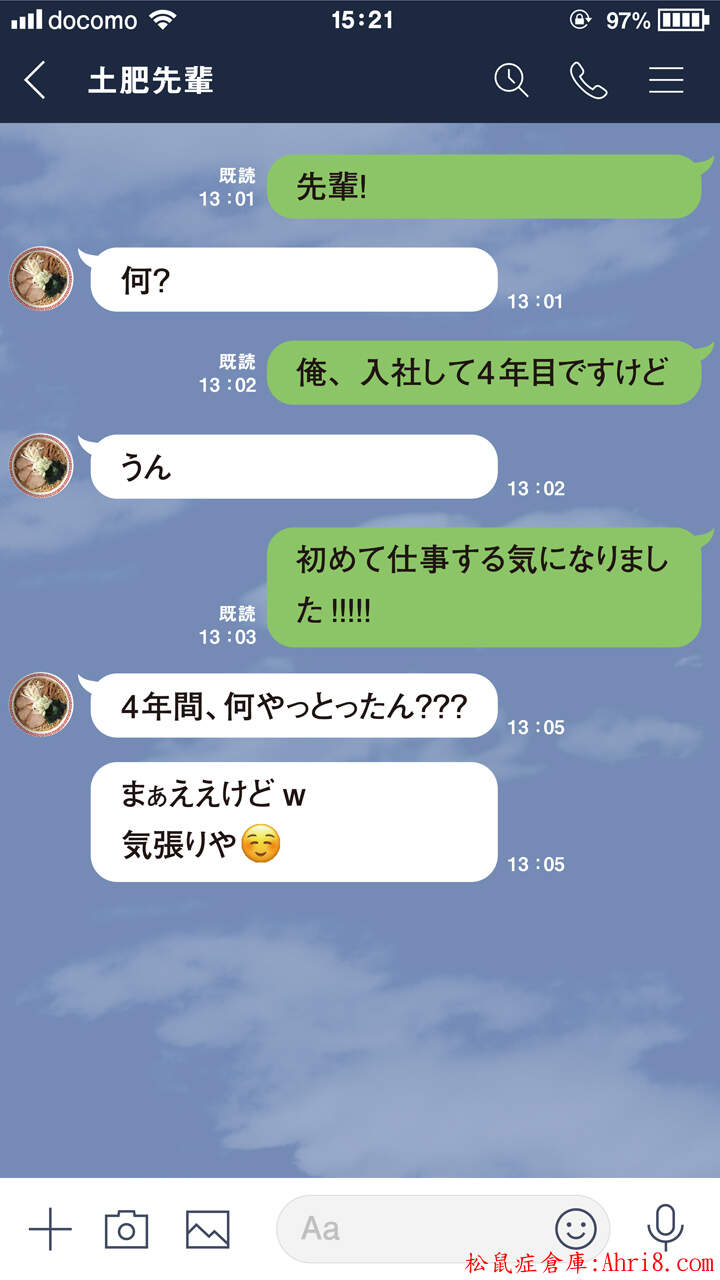Search within this chat conversation
Screen dimensions: 720x1280
coord(511,80)
